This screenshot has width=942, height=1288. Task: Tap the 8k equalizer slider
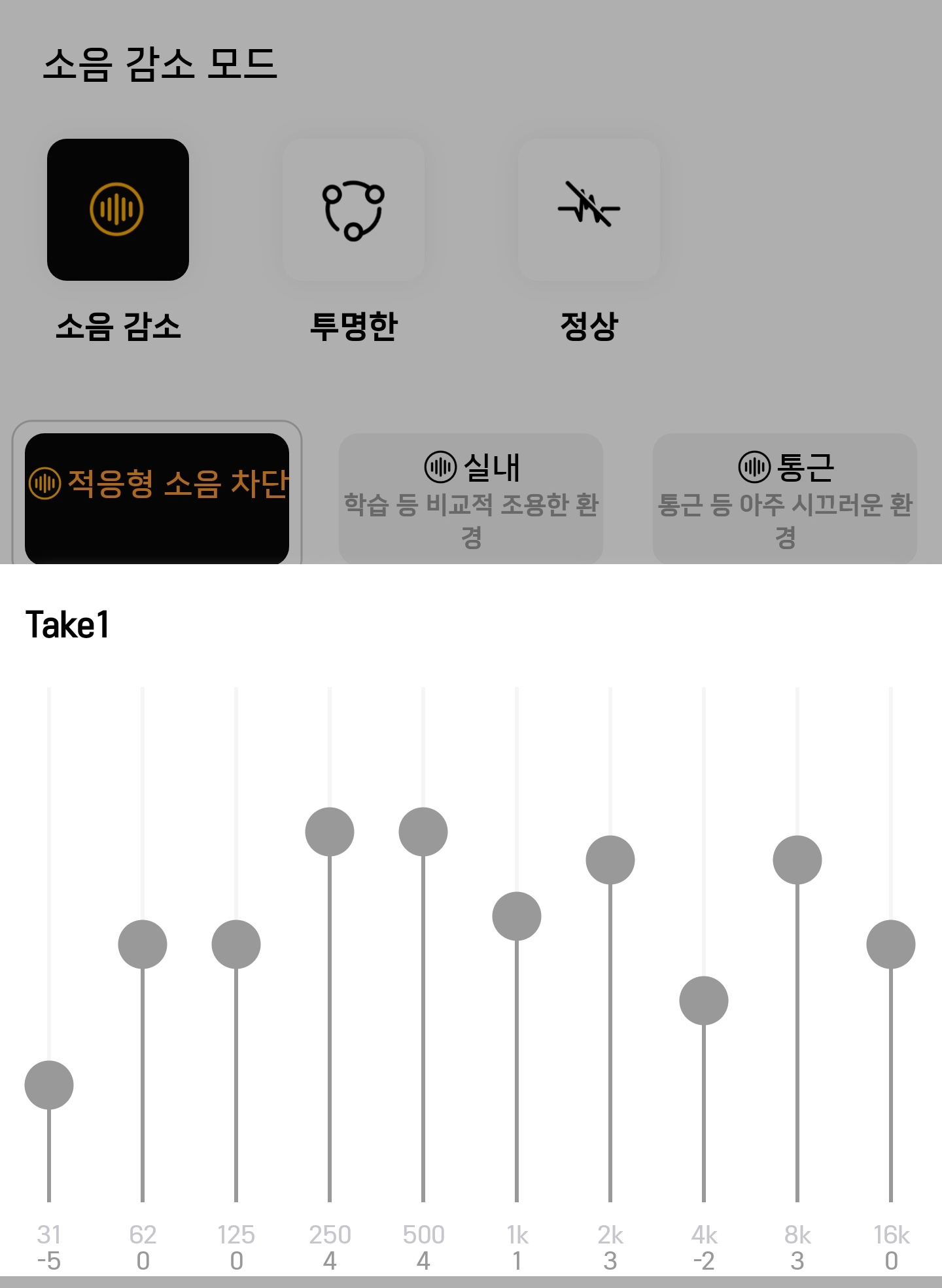pyautogui.click(x=797, y=859)
